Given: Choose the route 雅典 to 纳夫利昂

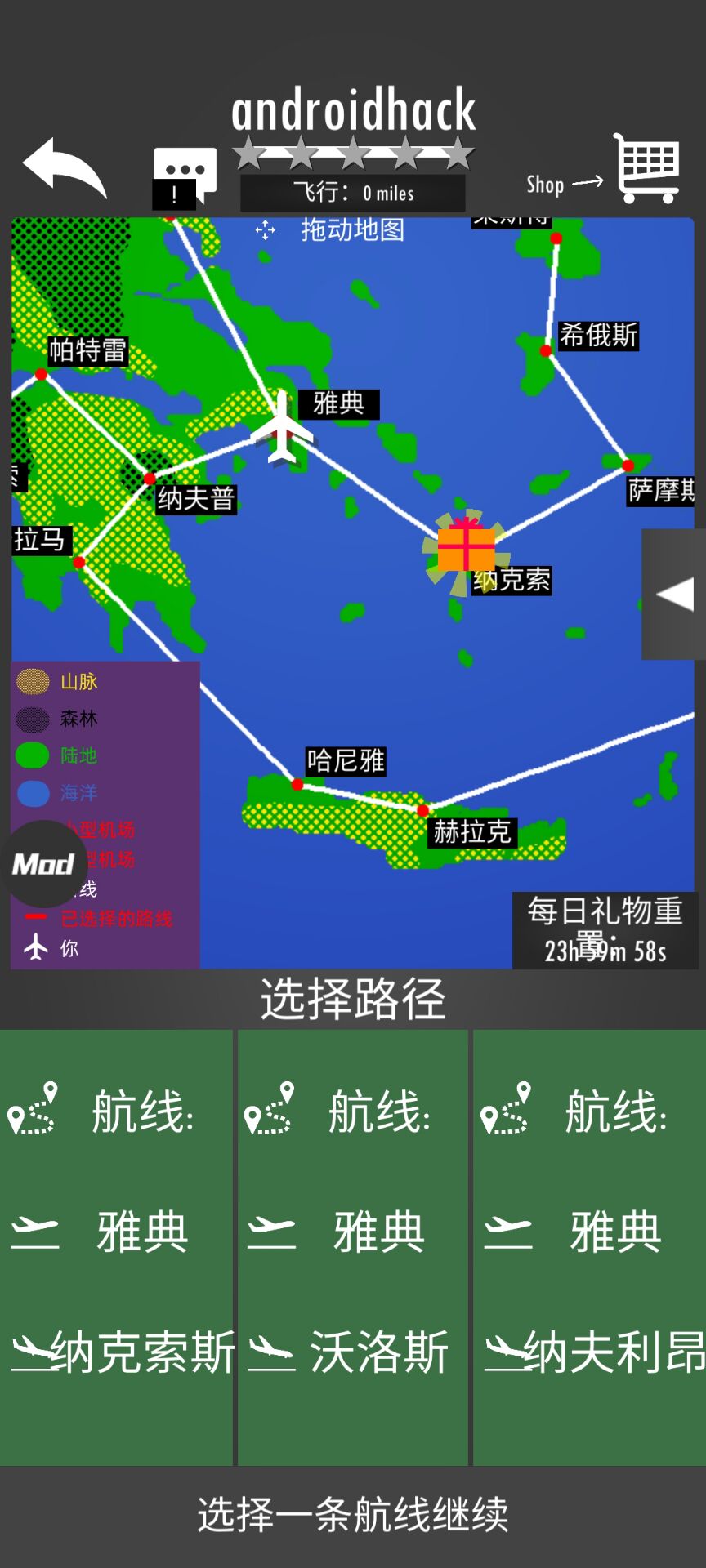Looking at the screenshot, I should click(590, 1247).
